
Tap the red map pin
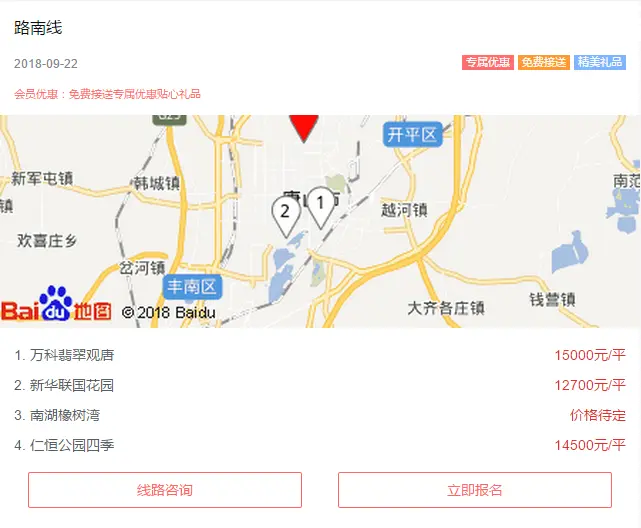tap(304, 127)
